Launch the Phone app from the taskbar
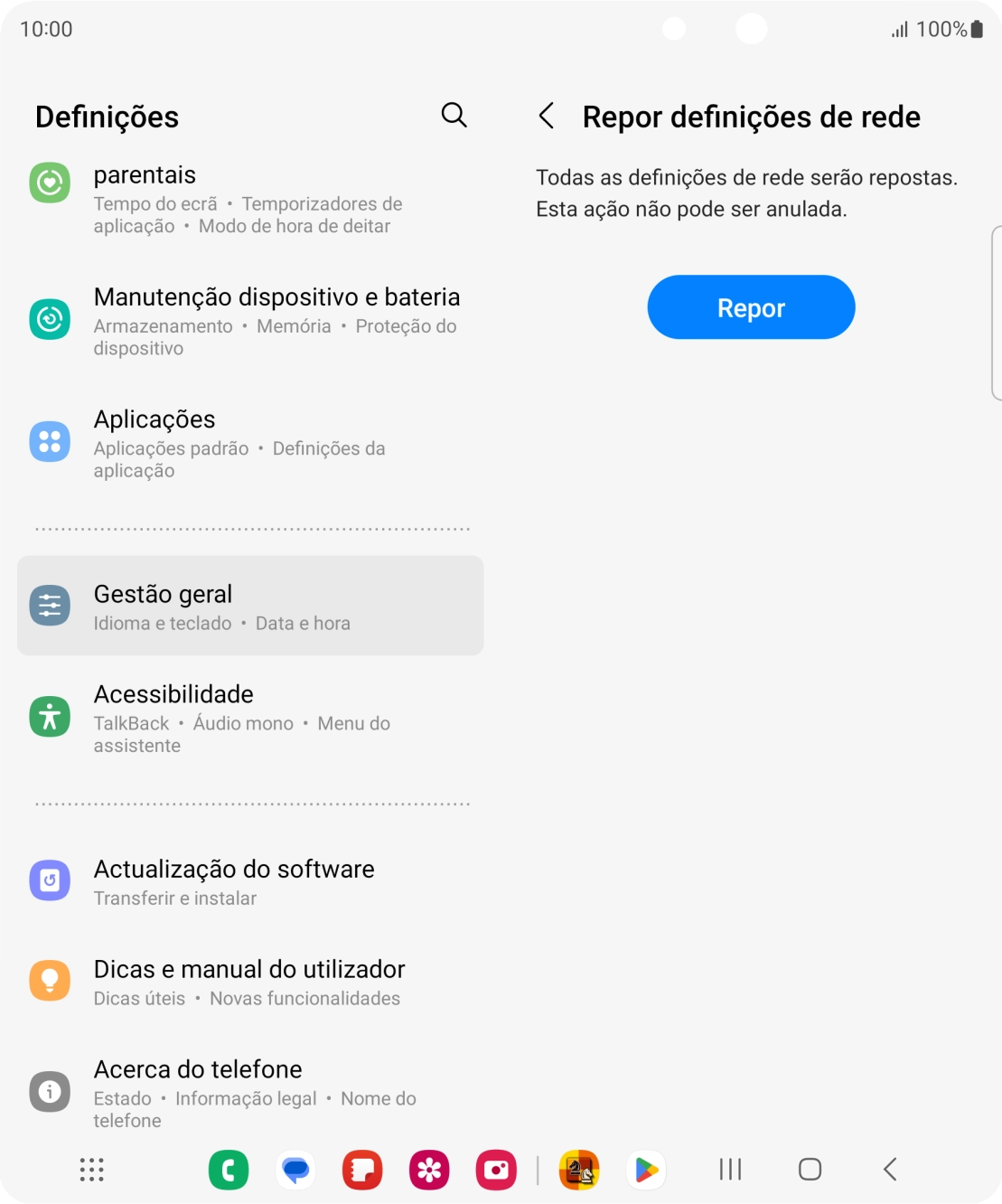This screenshot has height=1204, width=1002. 229,1170
